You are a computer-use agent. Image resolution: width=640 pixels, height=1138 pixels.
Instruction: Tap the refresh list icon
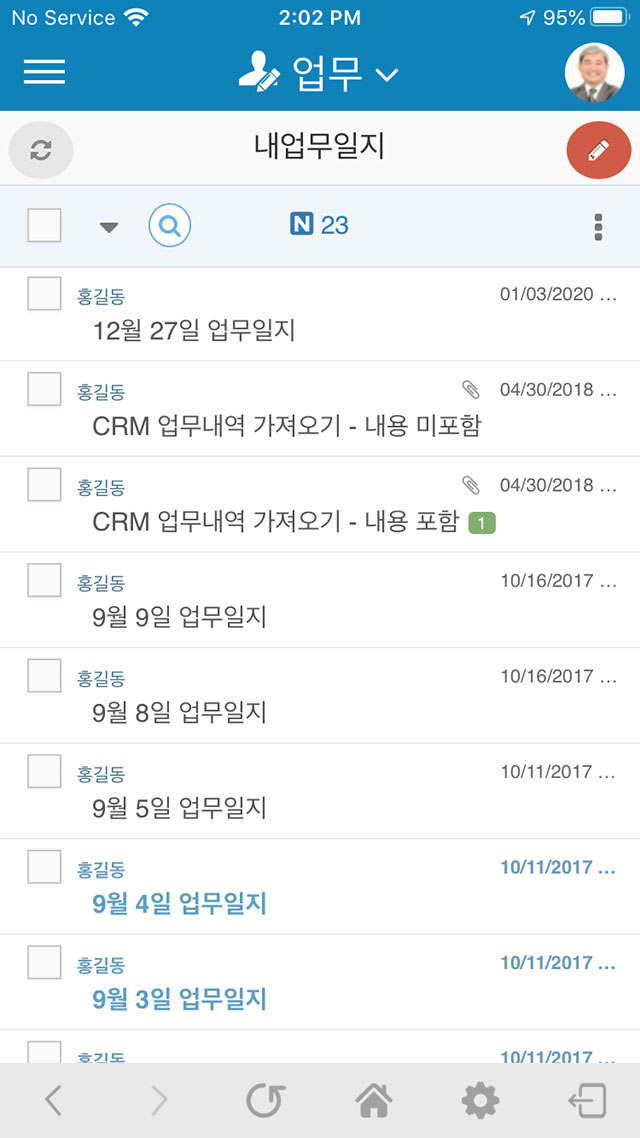point(41,150)
